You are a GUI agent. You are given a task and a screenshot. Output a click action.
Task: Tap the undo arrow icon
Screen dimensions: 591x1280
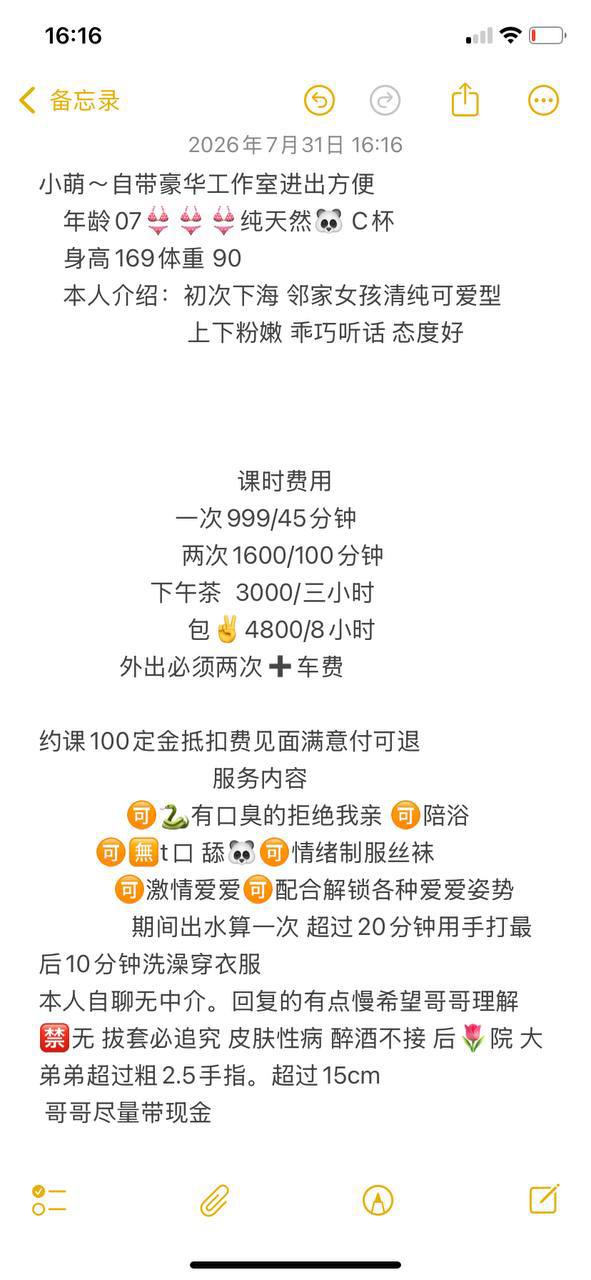tap(319, 100)
